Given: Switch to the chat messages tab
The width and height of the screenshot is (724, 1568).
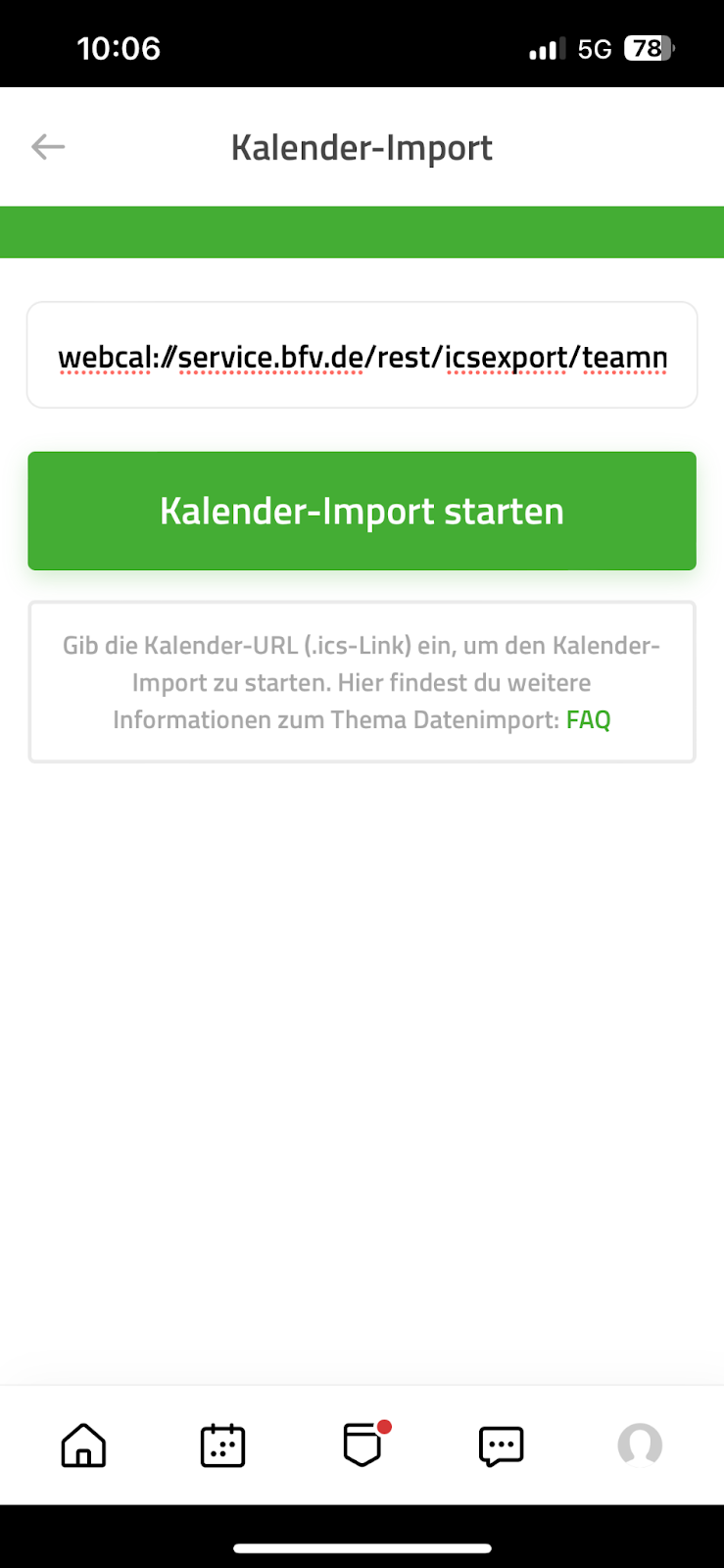Looking at the screenshot, I should click(501, 1445).
